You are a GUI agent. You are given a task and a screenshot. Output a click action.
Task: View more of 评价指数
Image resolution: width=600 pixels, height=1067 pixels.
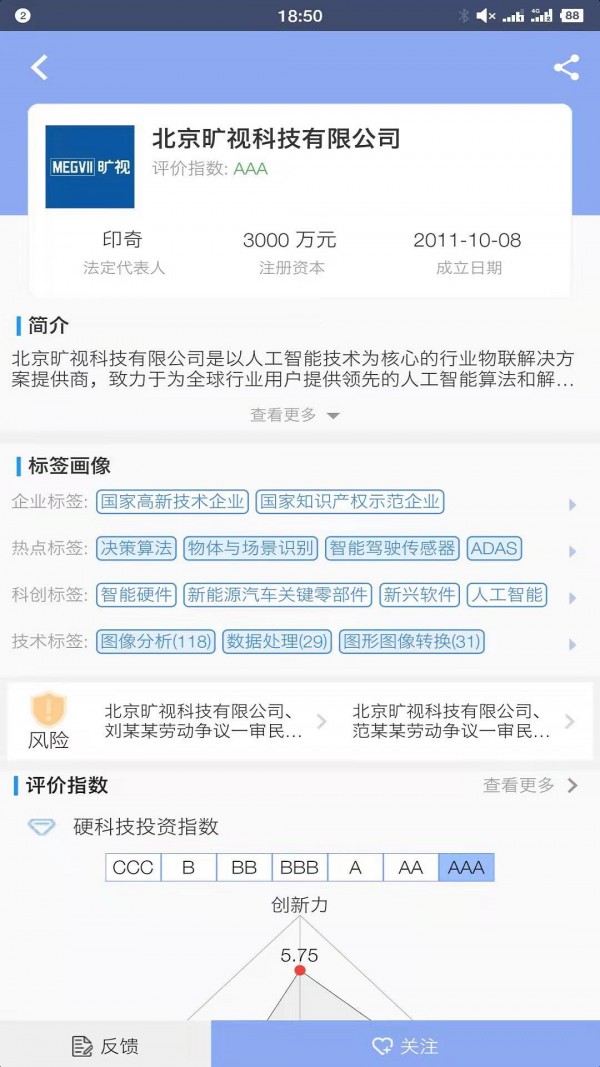coord(531,785)
